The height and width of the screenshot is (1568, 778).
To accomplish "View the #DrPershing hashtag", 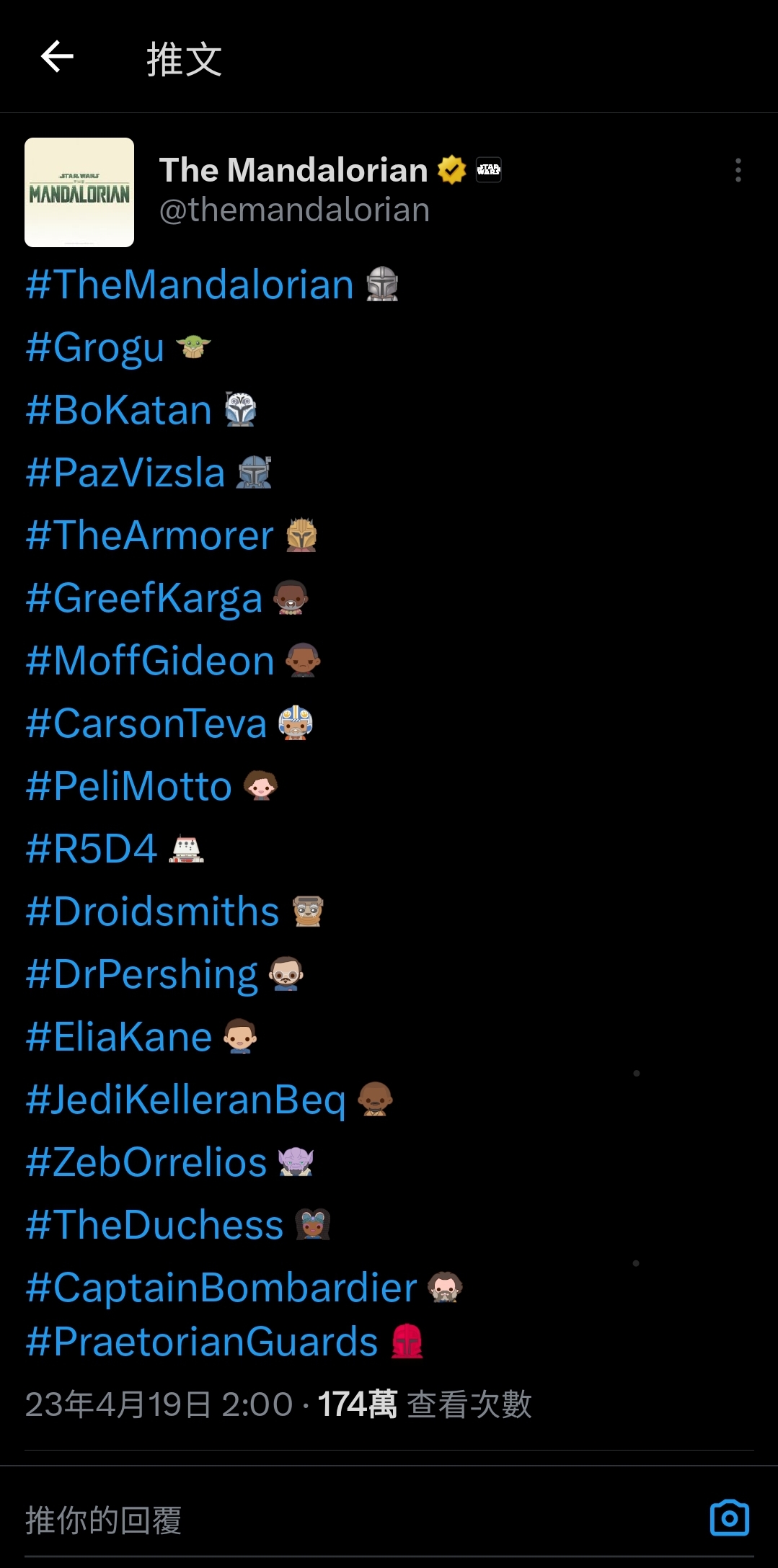I will pyautogui.click(x=142, y=974).
